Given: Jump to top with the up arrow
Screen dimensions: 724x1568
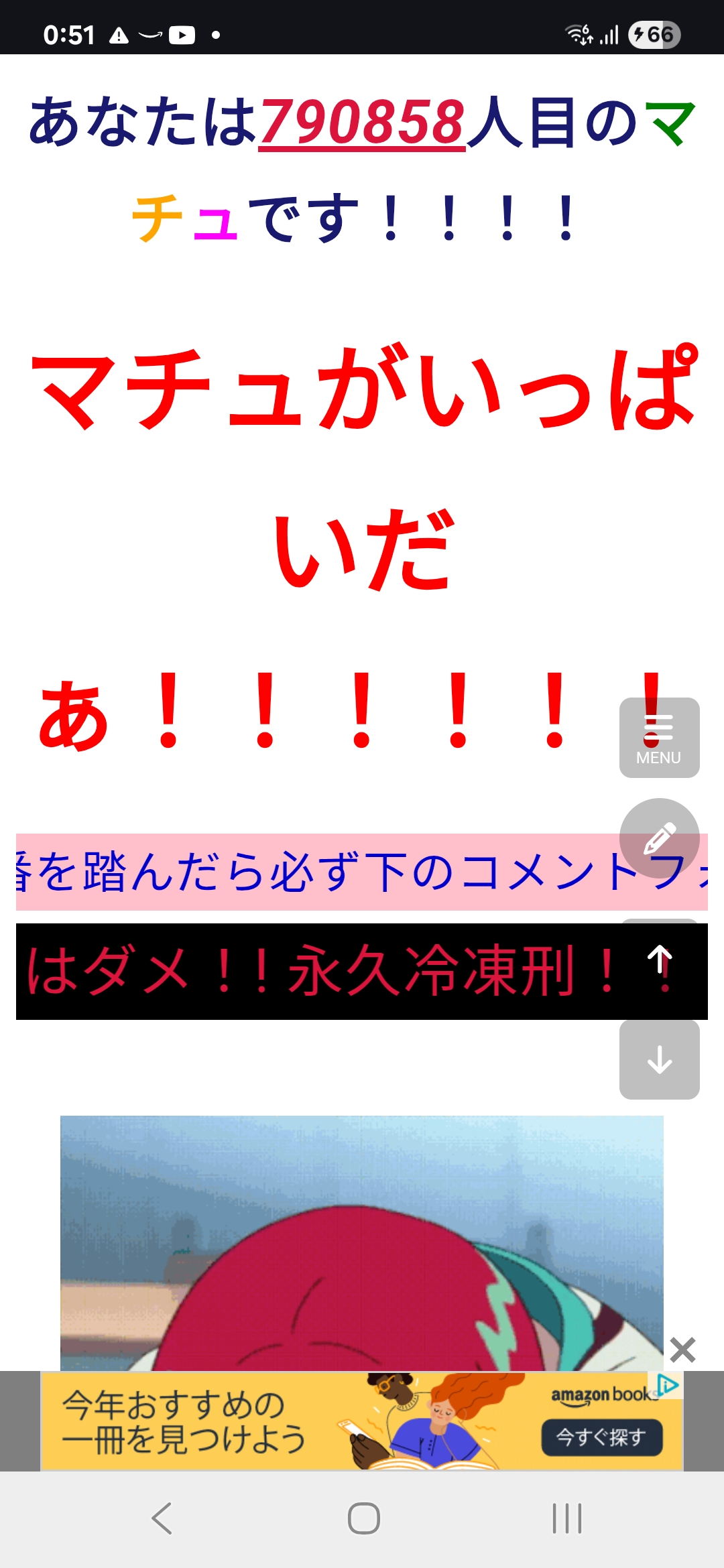Looking at the screenshot, I should point(660,960).
